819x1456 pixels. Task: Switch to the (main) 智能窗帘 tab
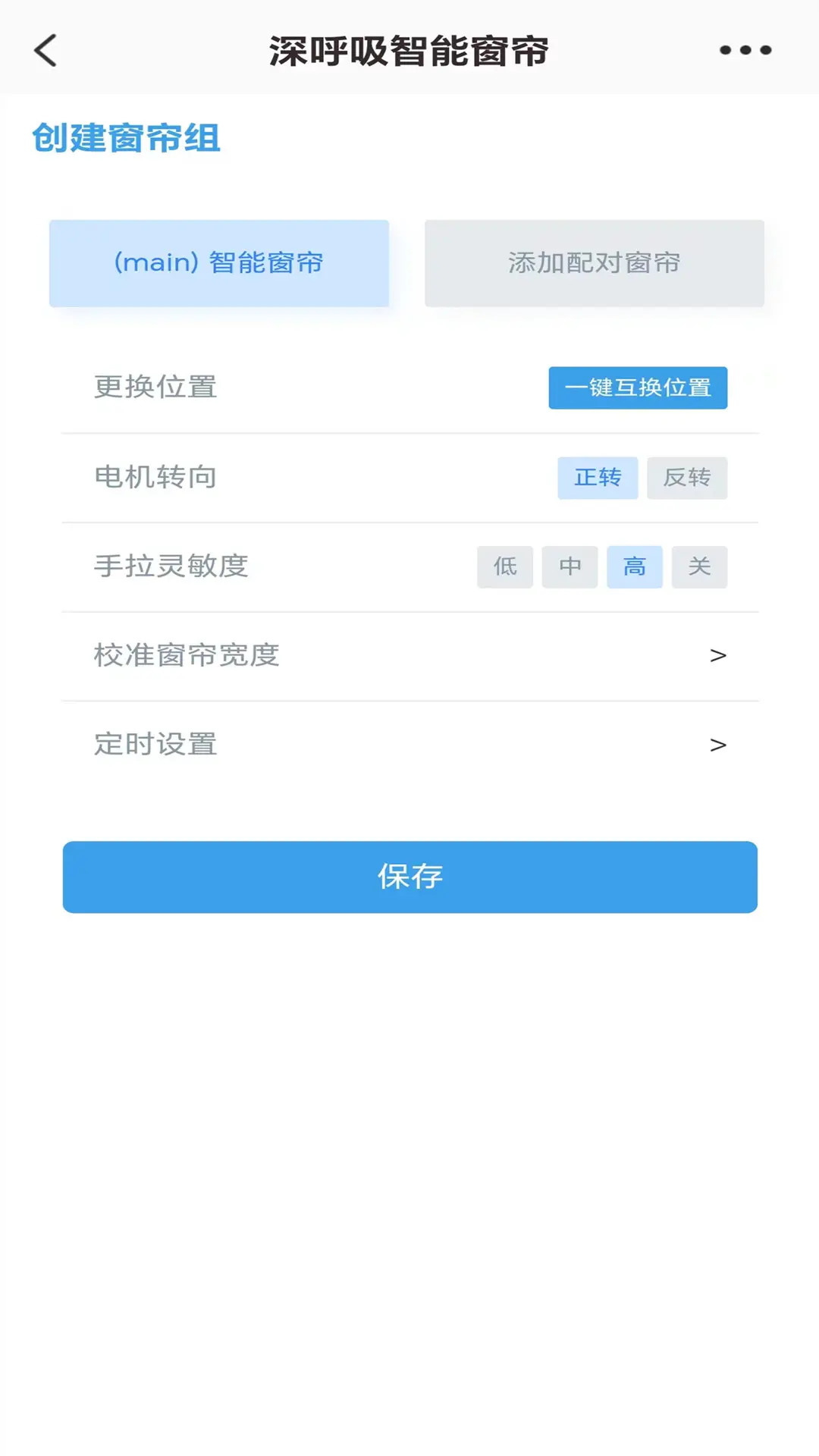pos(219,262)
